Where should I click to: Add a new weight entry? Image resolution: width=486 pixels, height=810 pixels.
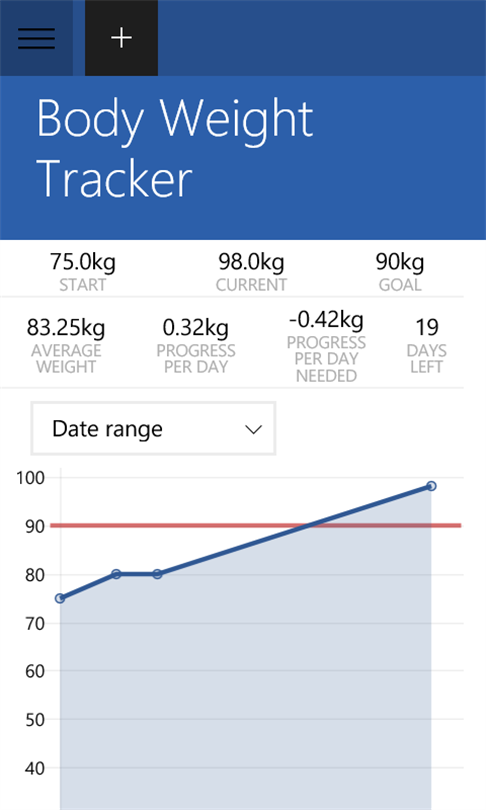tap(121, 38)
